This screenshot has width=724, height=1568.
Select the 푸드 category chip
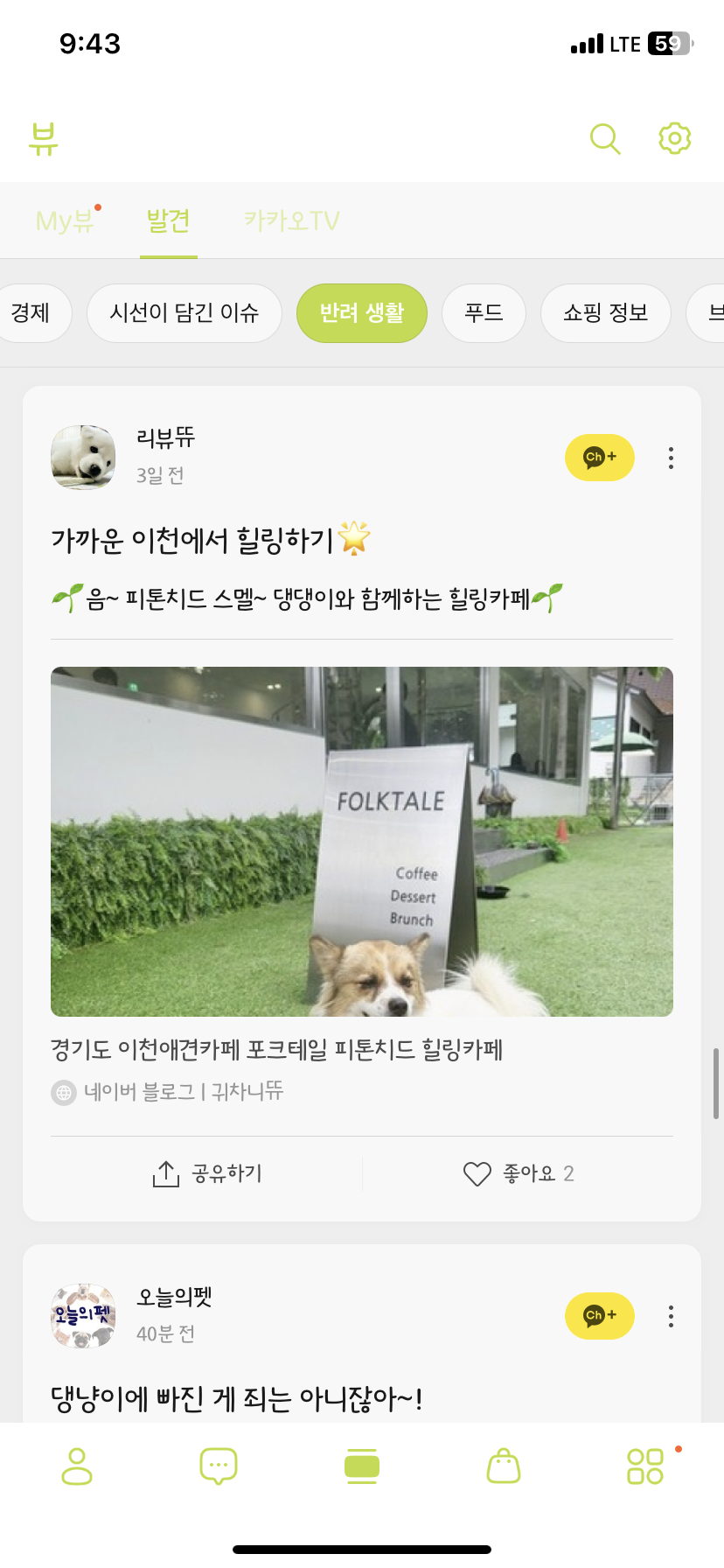[x=484, y=312]
